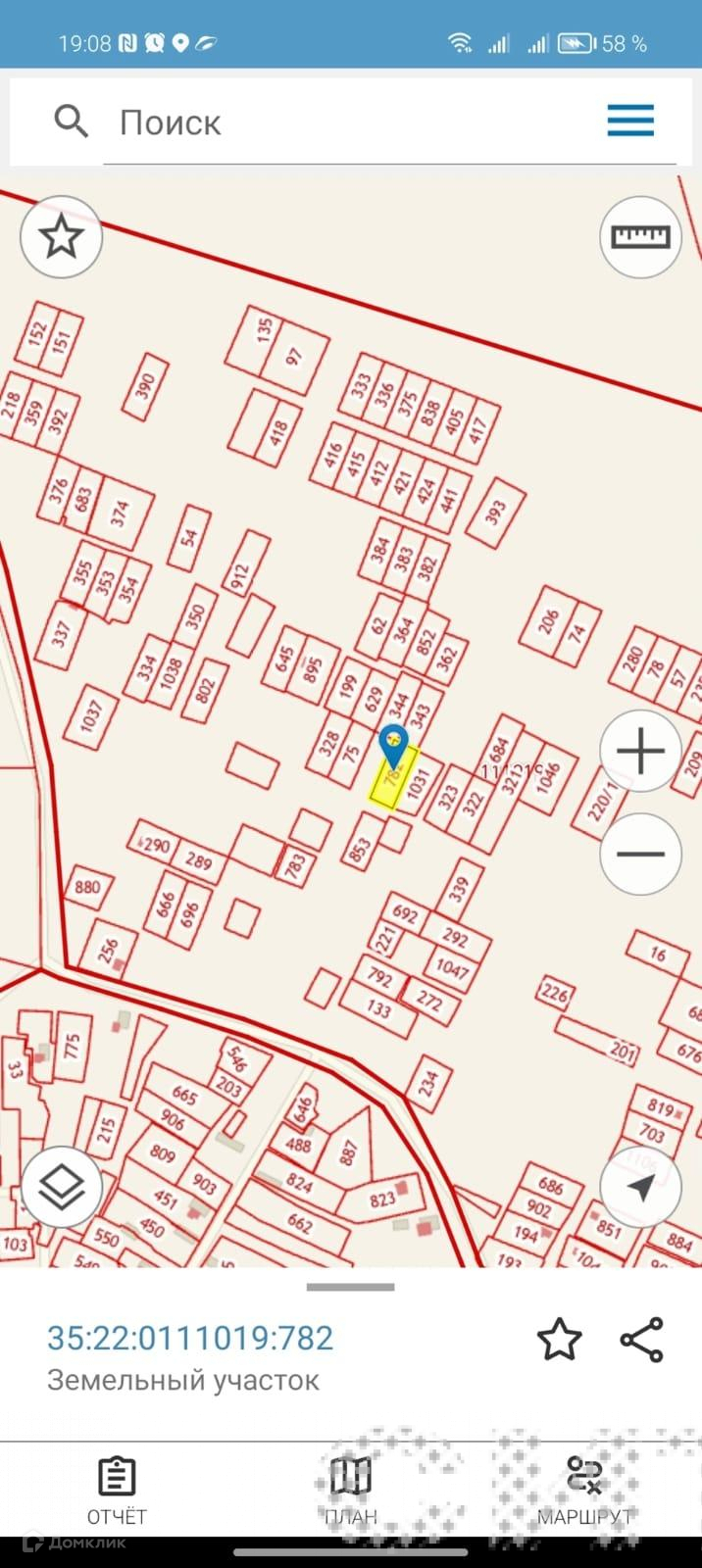Tap the magnifier search icon
702x1568 pixels.
tap(71, 122)
